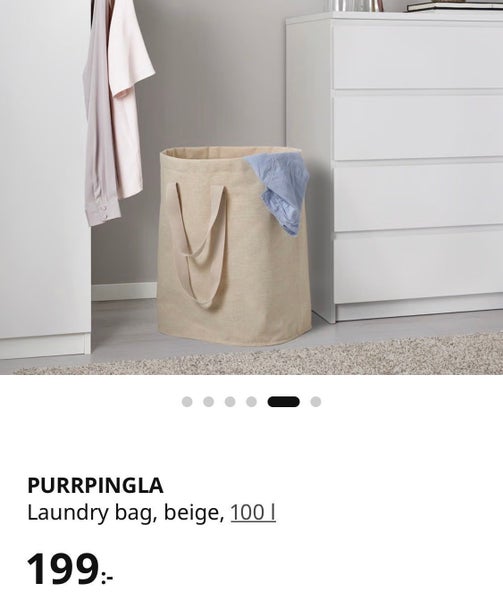Open the laundry bag product image
This screenshot has width=503, height=600.
click(x=251, y=187)
